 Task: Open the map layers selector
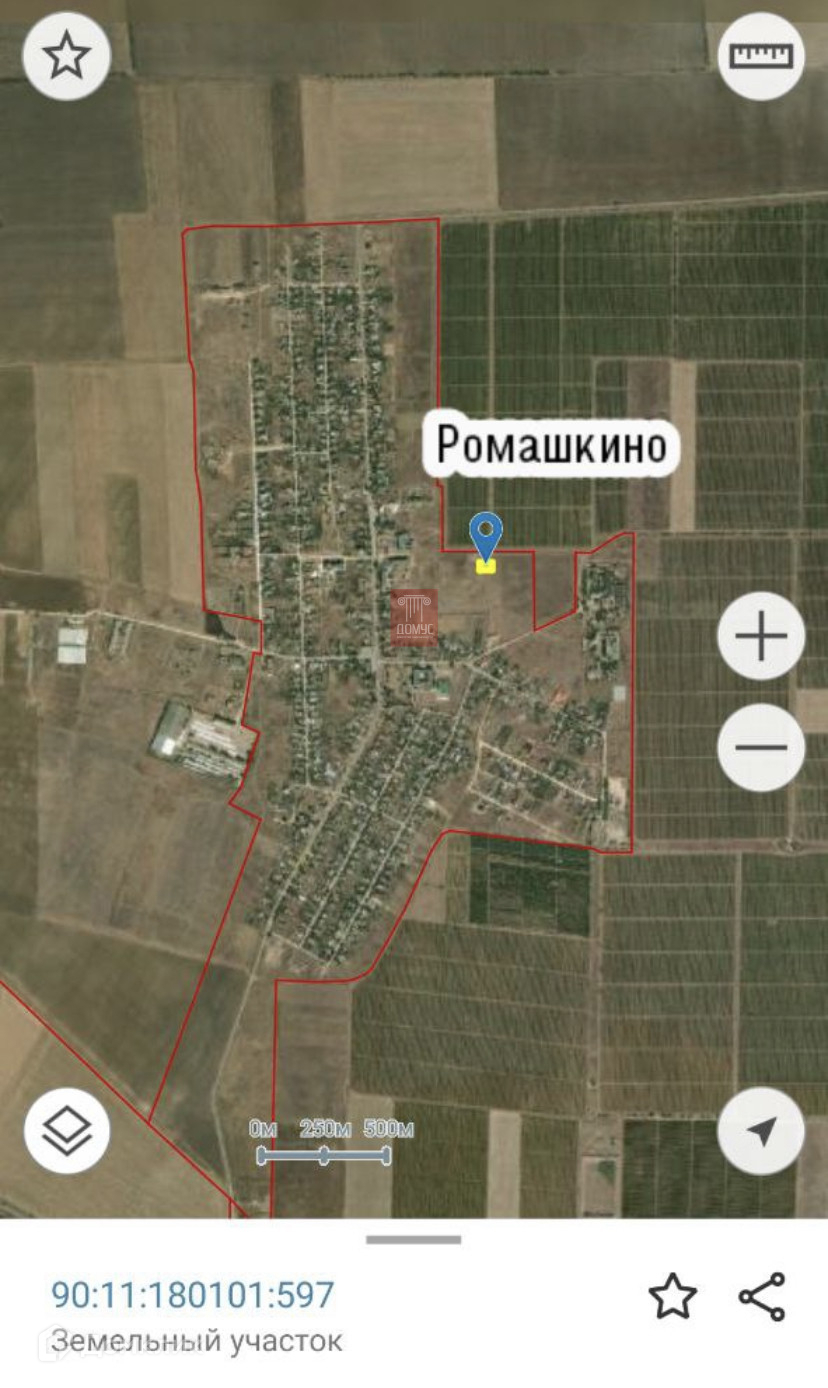click(x=67, y=1131)
